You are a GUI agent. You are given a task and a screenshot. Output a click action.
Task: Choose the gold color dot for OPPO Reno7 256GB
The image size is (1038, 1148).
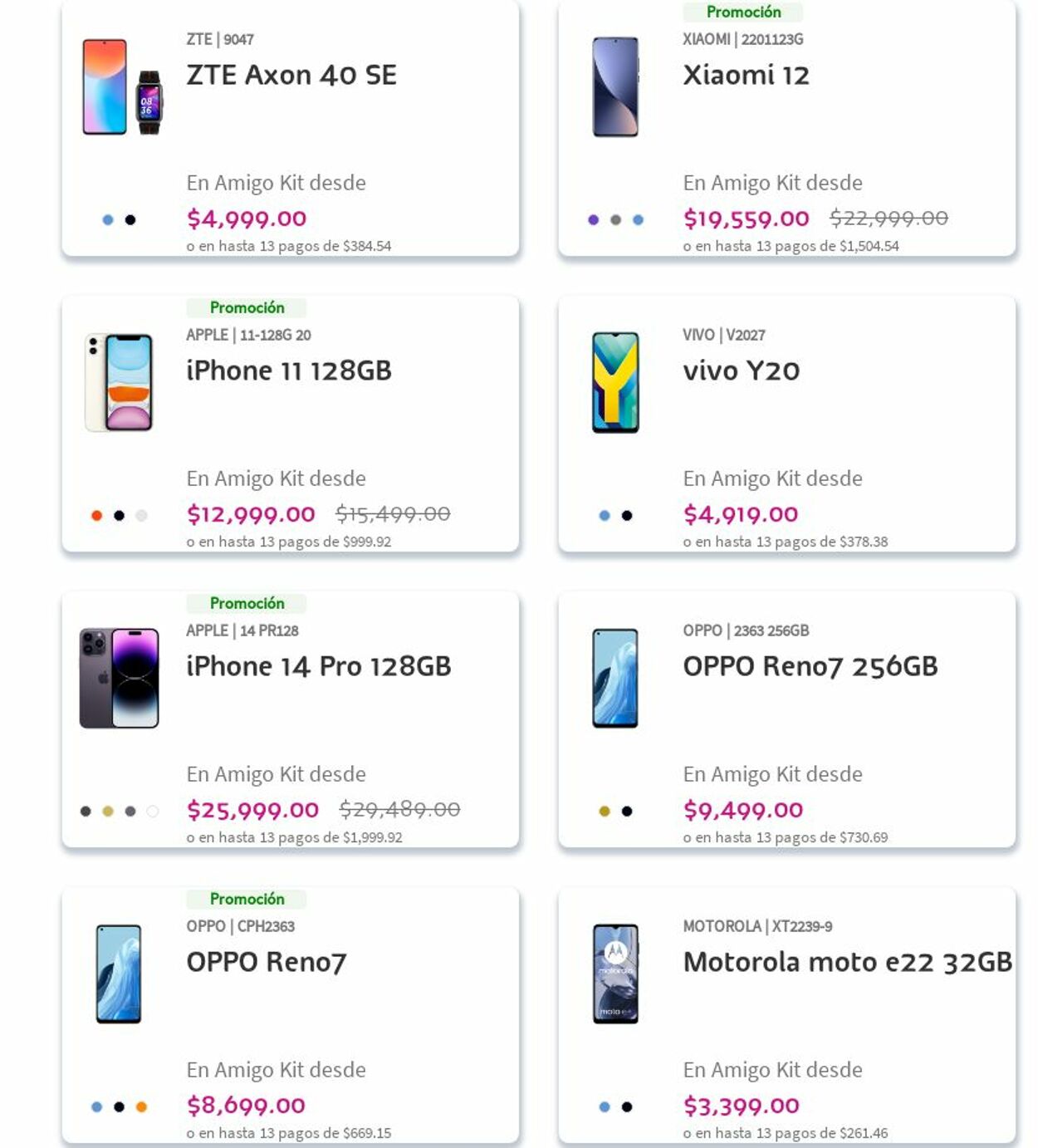coord(605,812)
